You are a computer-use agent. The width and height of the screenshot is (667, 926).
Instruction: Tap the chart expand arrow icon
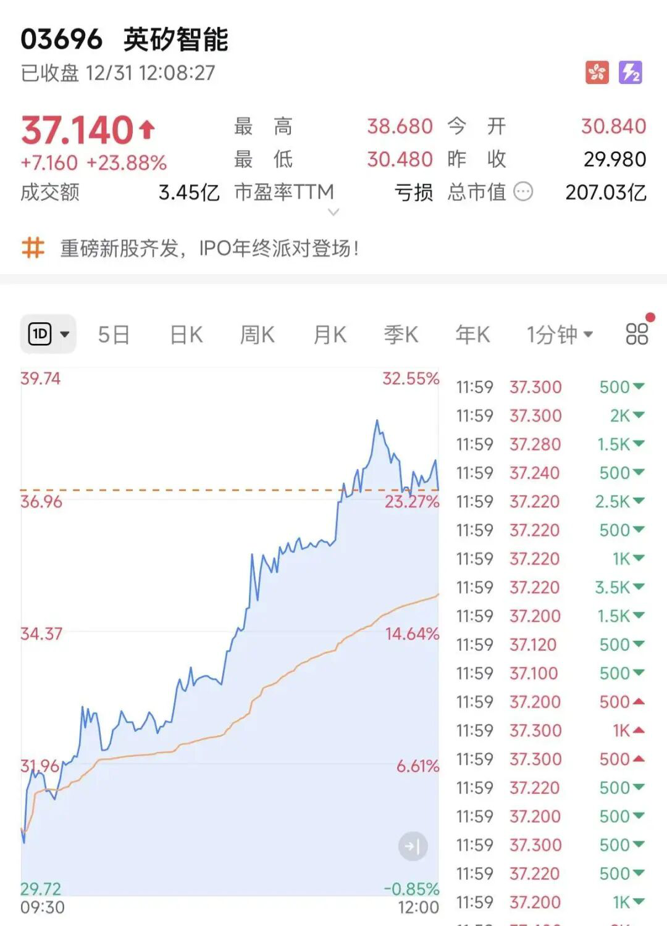click(x=412, y=847)
